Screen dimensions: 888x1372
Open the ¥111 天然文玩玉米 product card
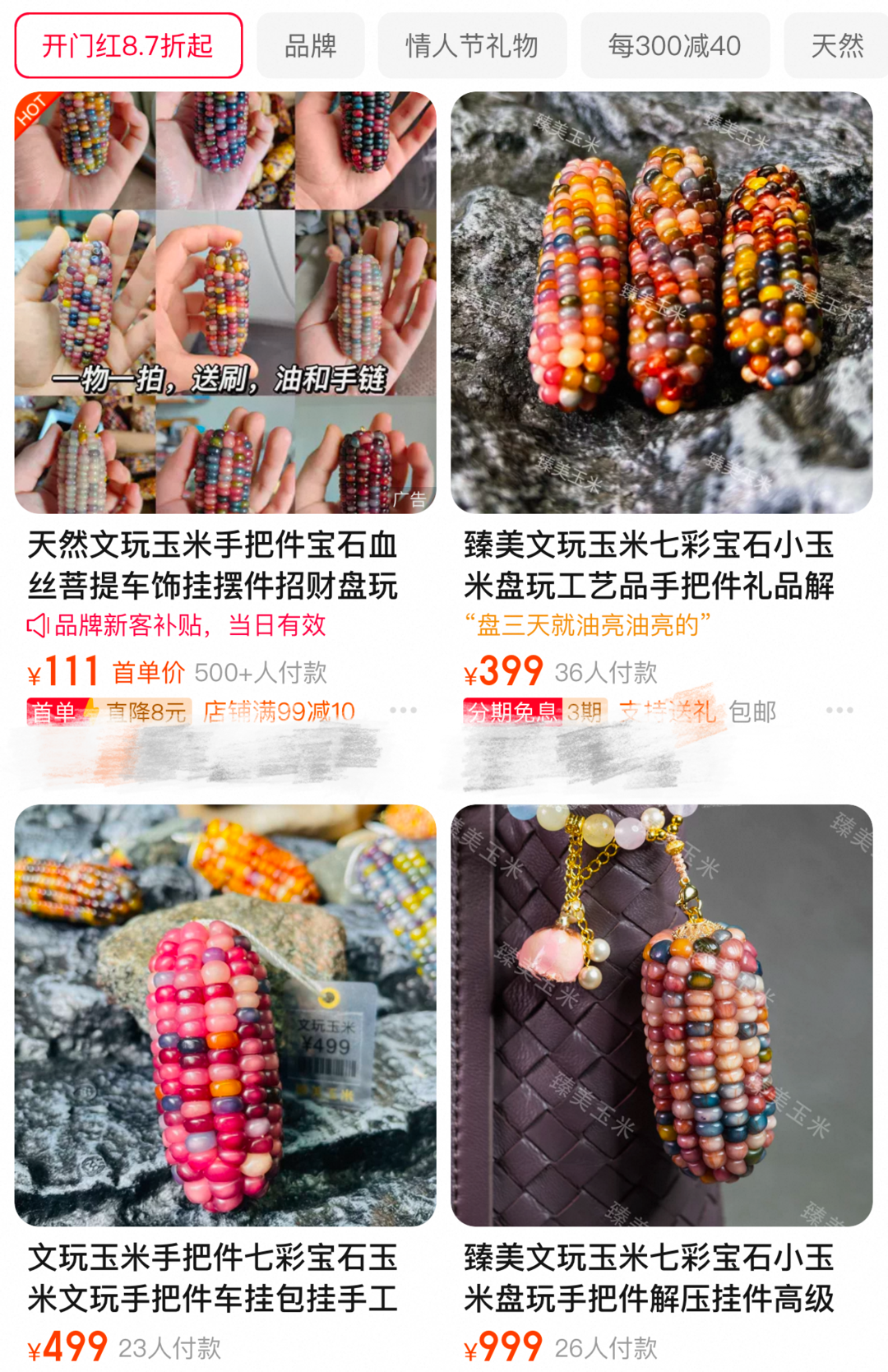tap(224, 303)
